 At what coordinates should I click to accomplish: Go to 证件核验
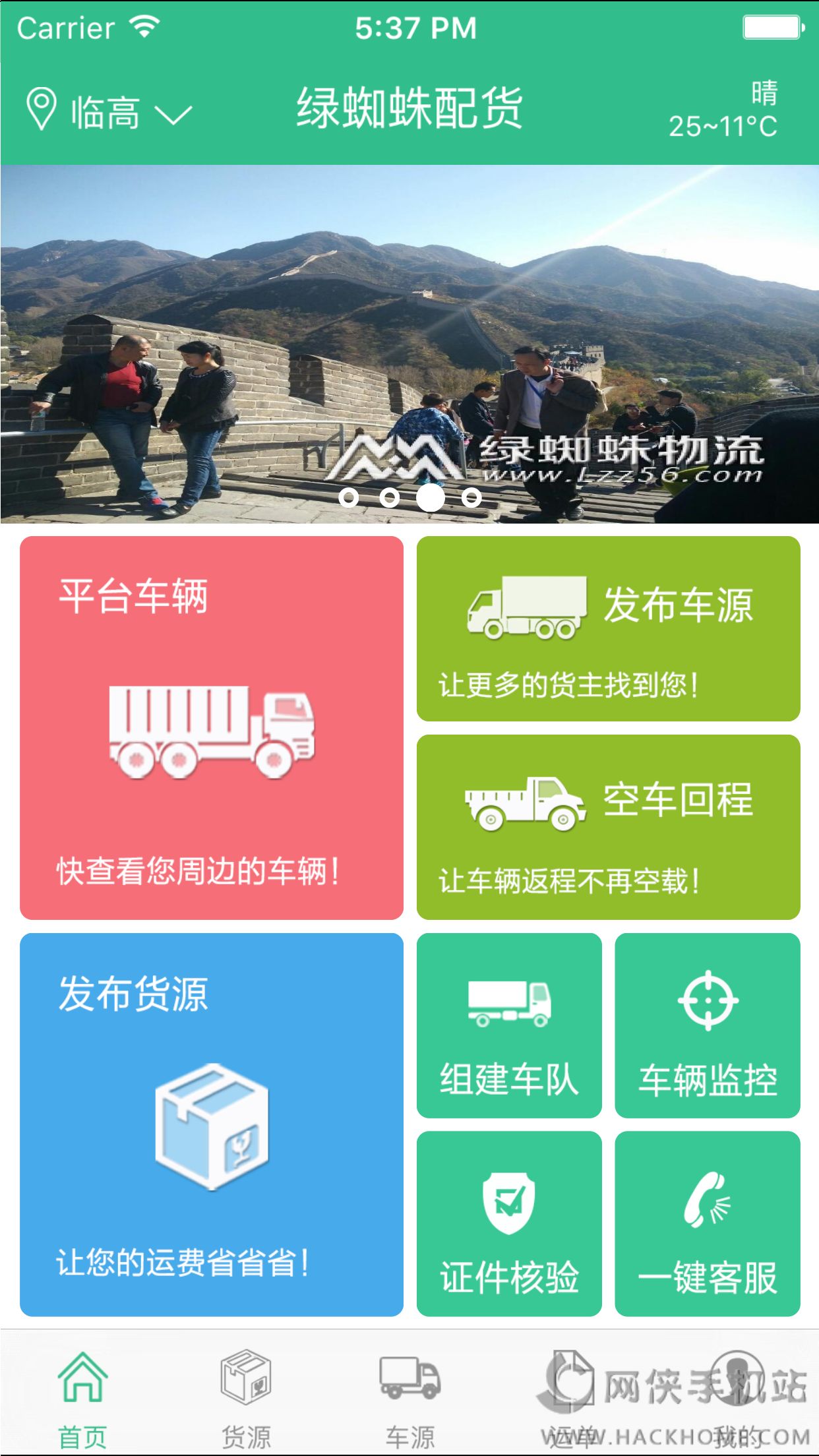pyautogui.click(x=509, y=1223)
